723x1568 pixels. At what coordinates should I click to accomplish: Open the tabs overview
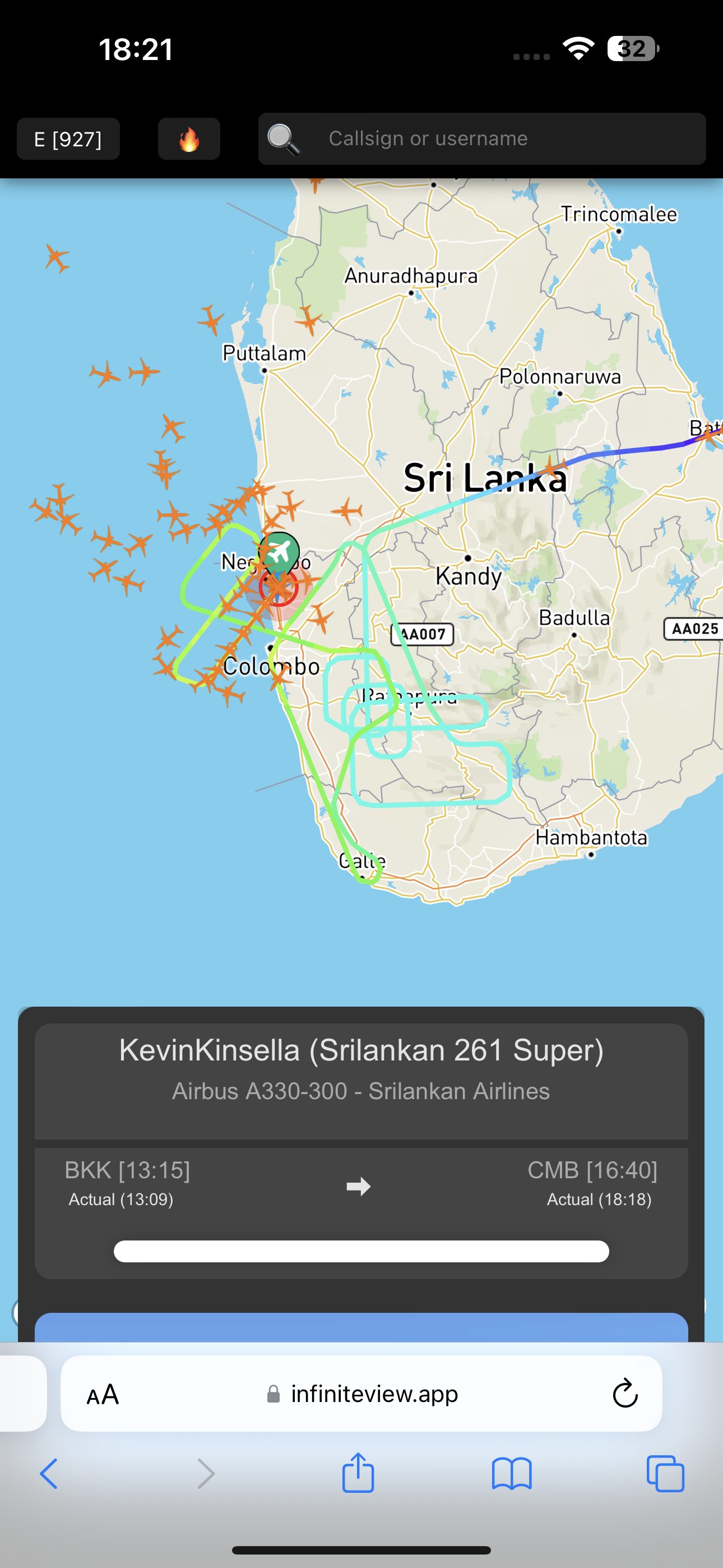pyautogui.click(x=665, y=1474)
